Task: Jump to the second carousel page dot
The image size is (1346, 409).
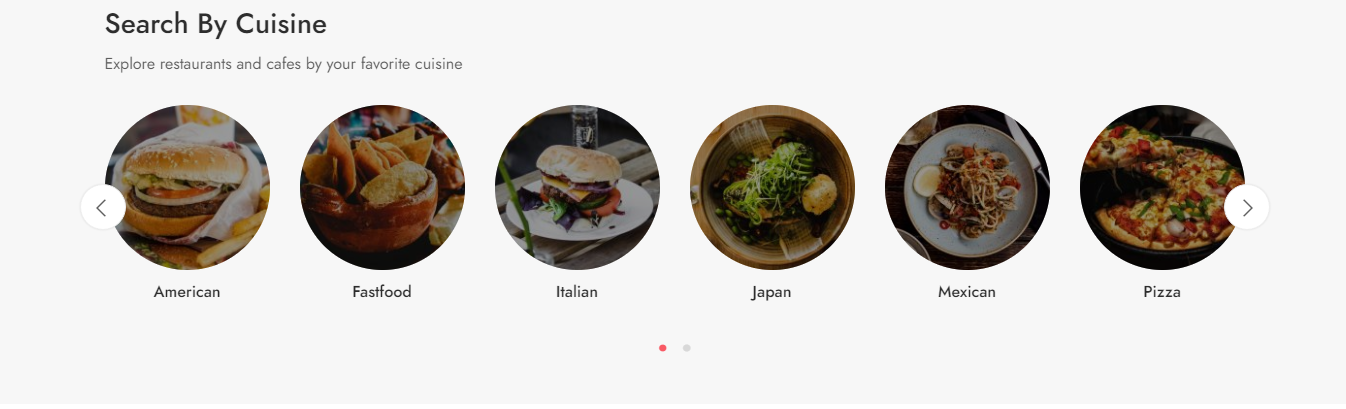Action: [x=686, y=348]
